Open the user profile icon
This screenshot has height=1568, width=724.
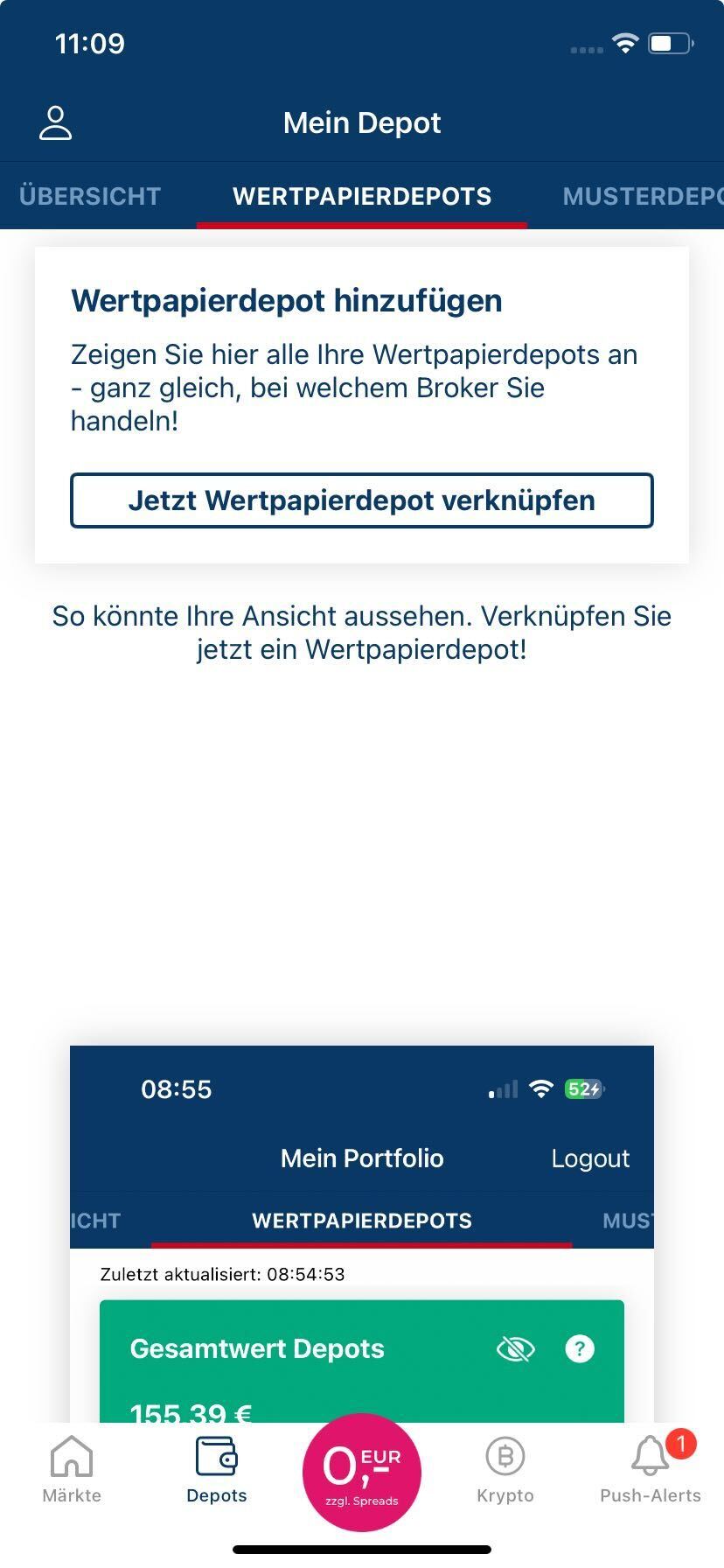point(55,123)
